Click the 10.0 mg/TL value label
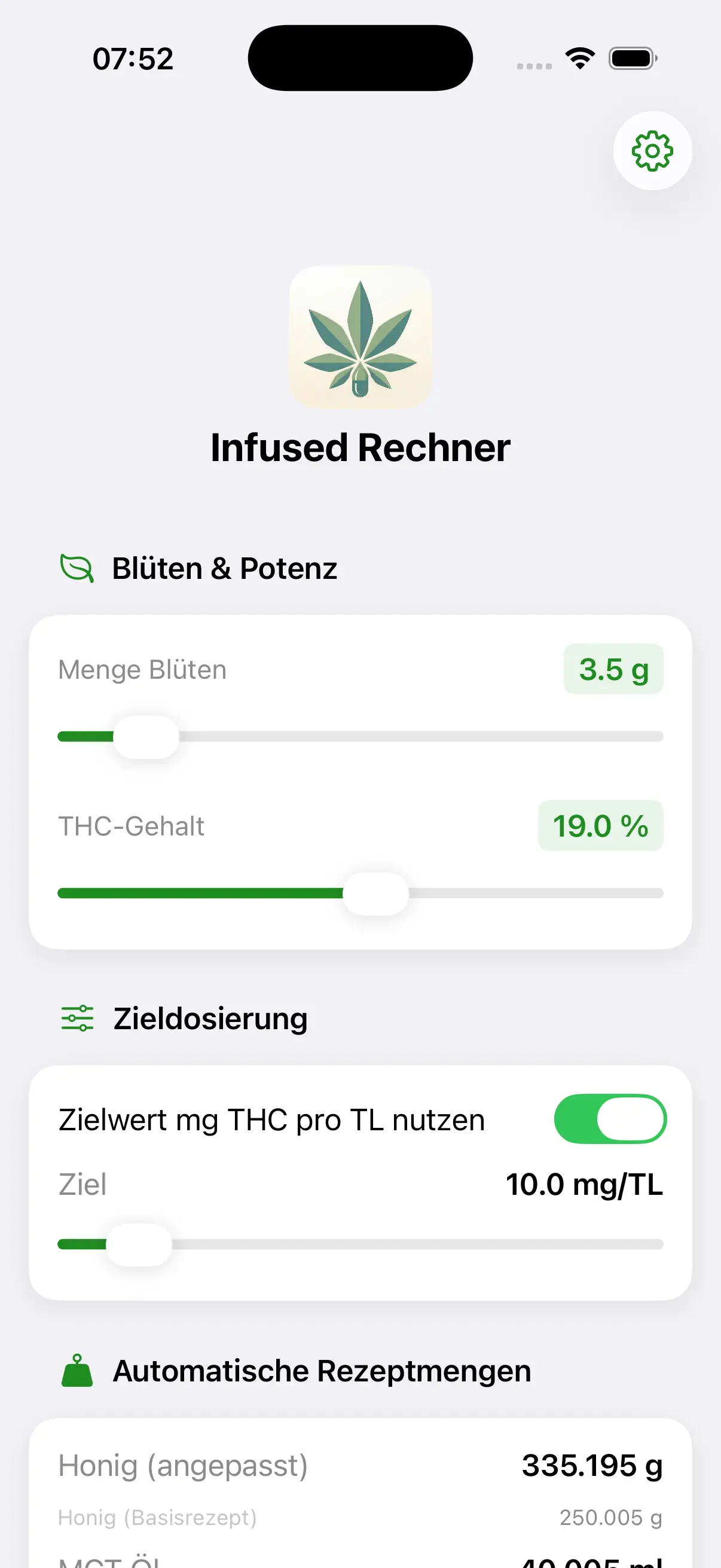Image resolution: width=721 pixels, height=1568 pixels. 586,1183
